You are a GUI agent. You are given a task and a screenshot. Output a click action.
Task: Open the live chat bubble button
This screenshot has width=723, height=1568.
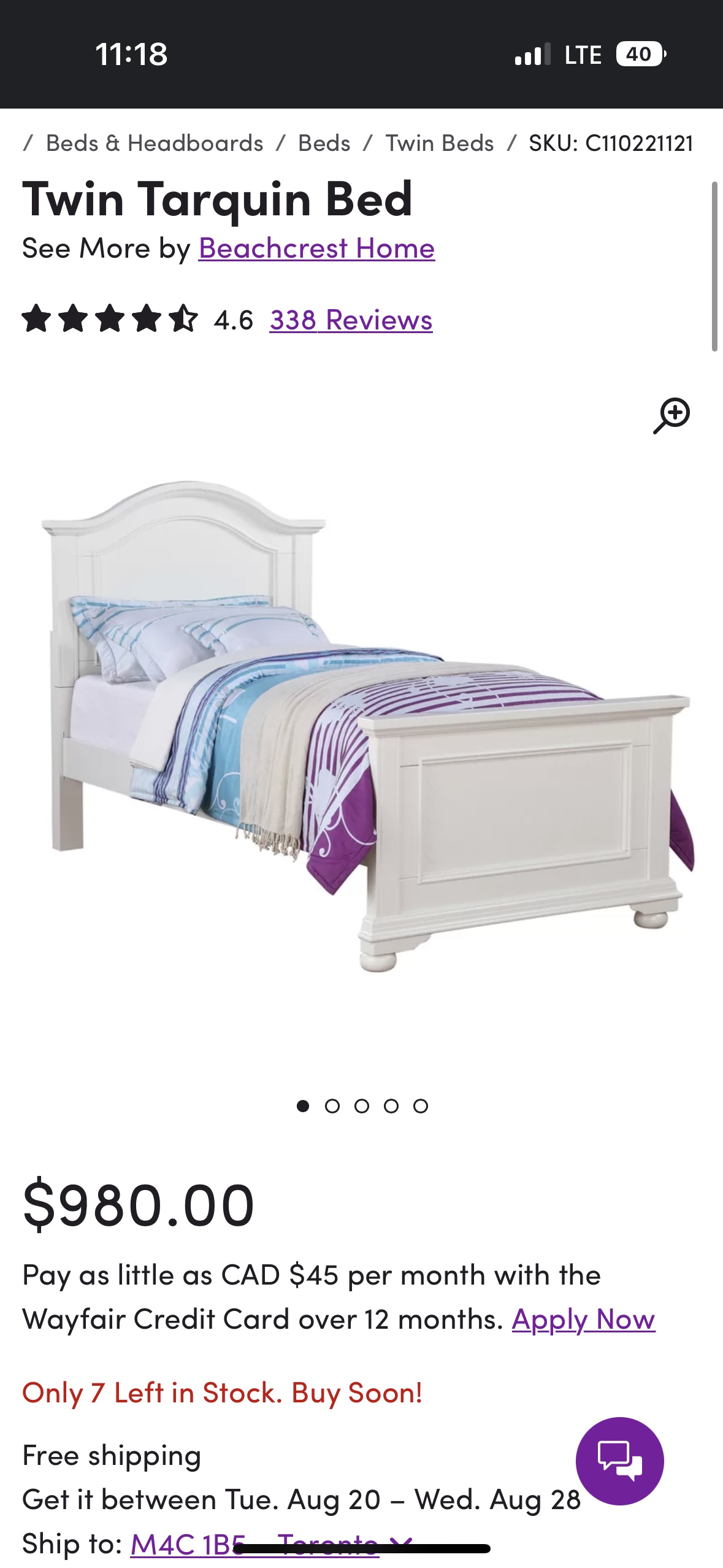[x=619, y=1461]
